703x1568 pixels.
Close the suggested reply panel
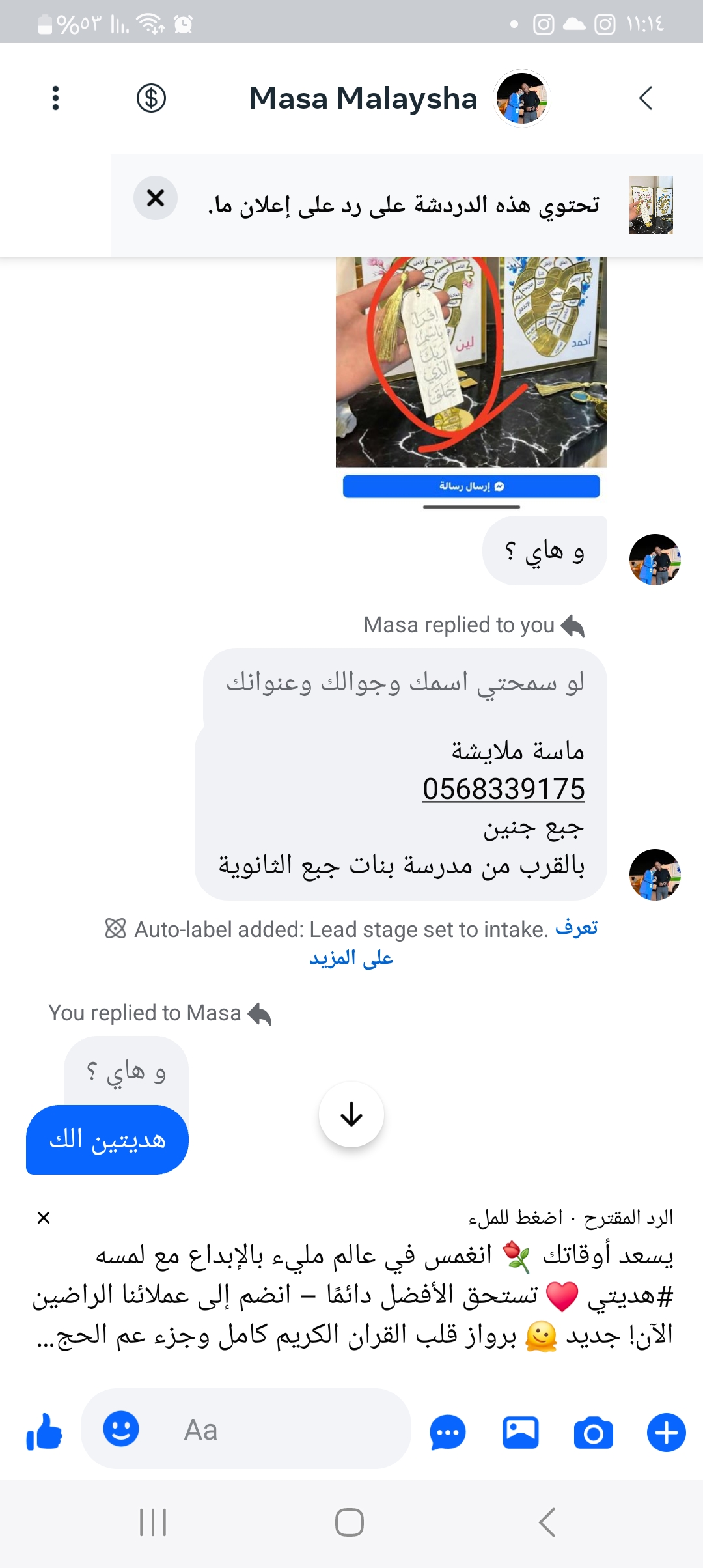[x=44, y=1218]
